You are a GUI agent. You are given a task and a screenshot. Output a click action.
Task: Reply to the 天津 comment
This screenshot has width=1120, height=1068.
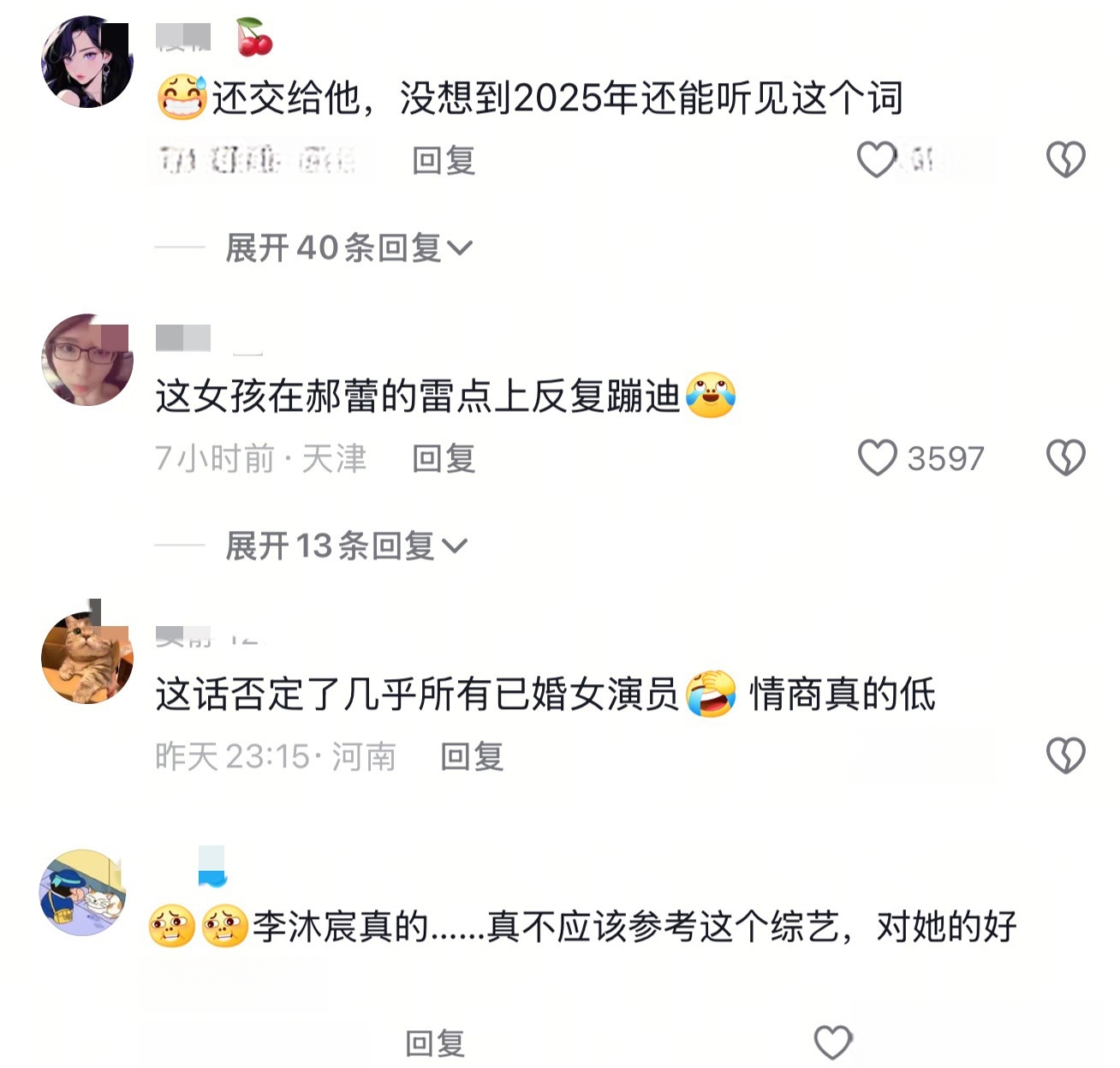(x=444, y=459)
